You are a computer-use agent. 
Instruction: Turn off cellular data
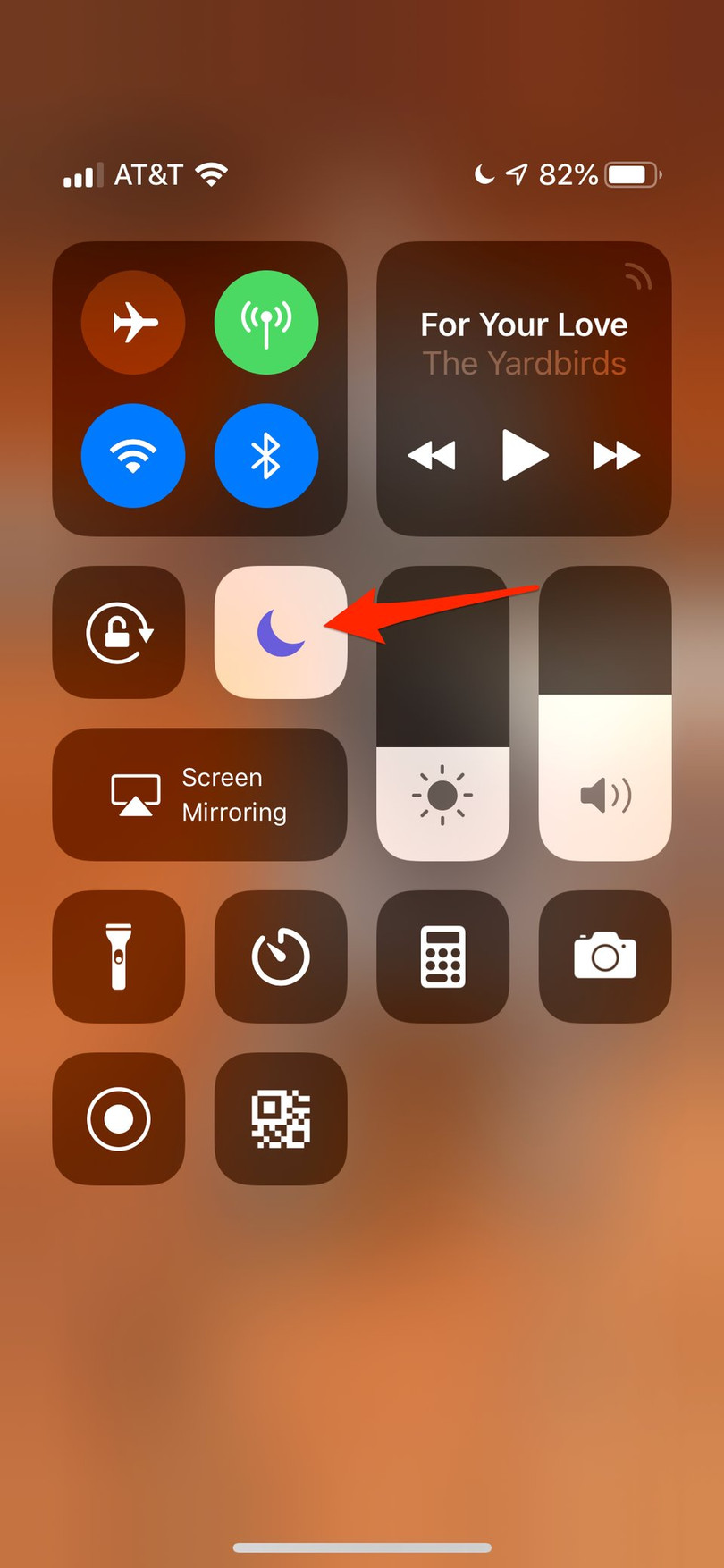(x=265, y=322)
